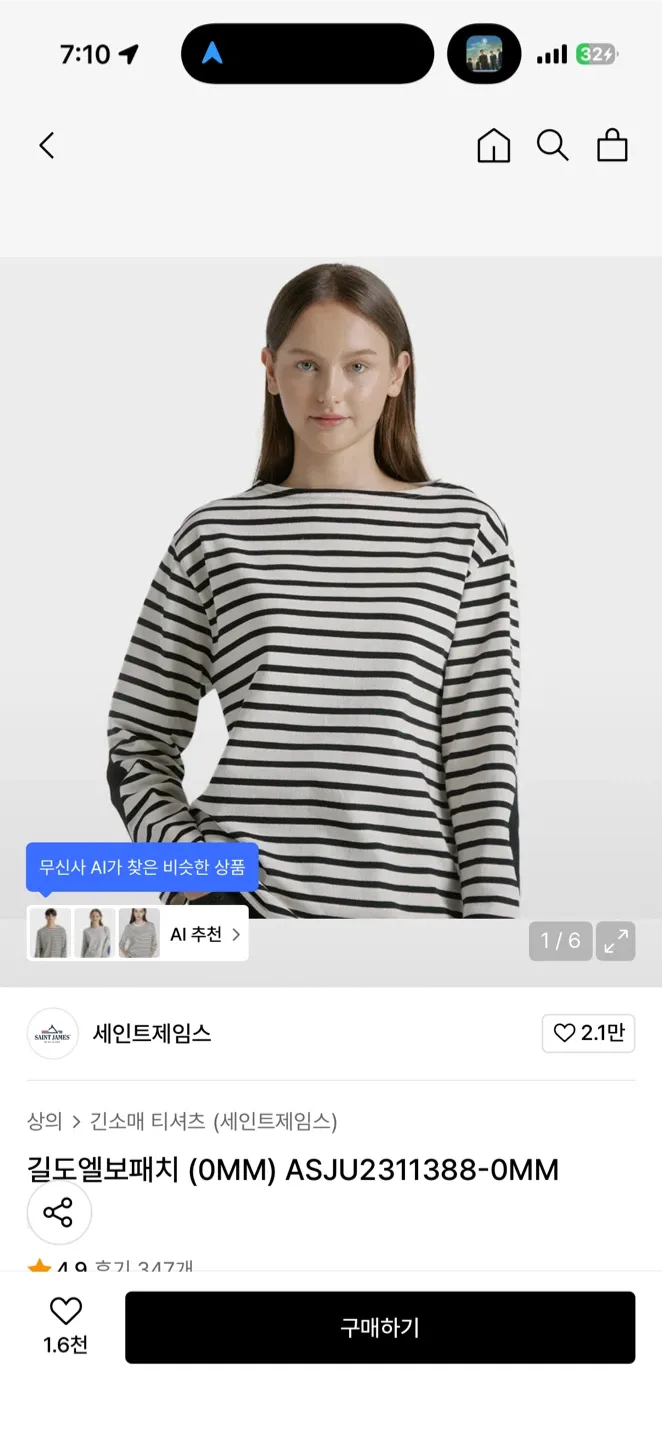
Task: Go back with the arrow icon
Action: coord(46,146)
